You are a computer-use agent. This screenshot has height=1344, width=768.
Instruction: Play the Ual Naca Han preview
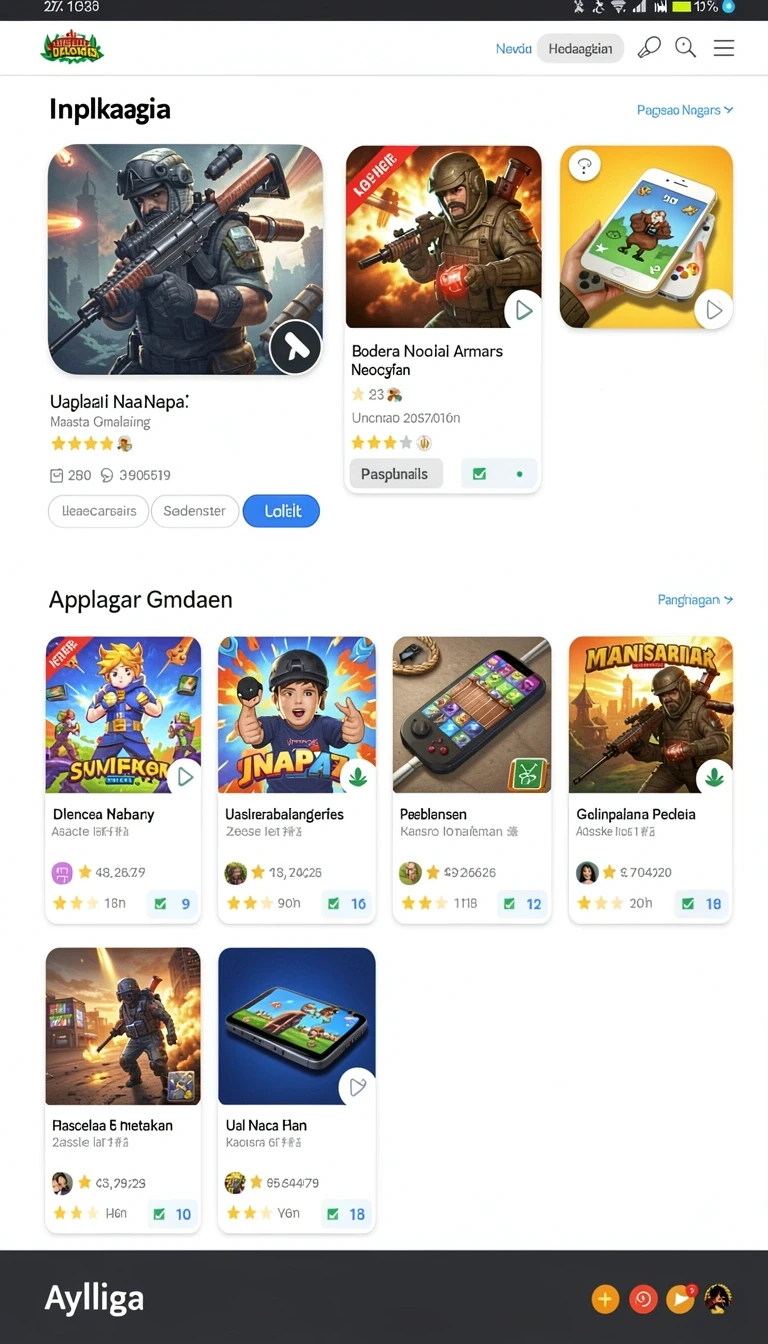click(357, 1087)
